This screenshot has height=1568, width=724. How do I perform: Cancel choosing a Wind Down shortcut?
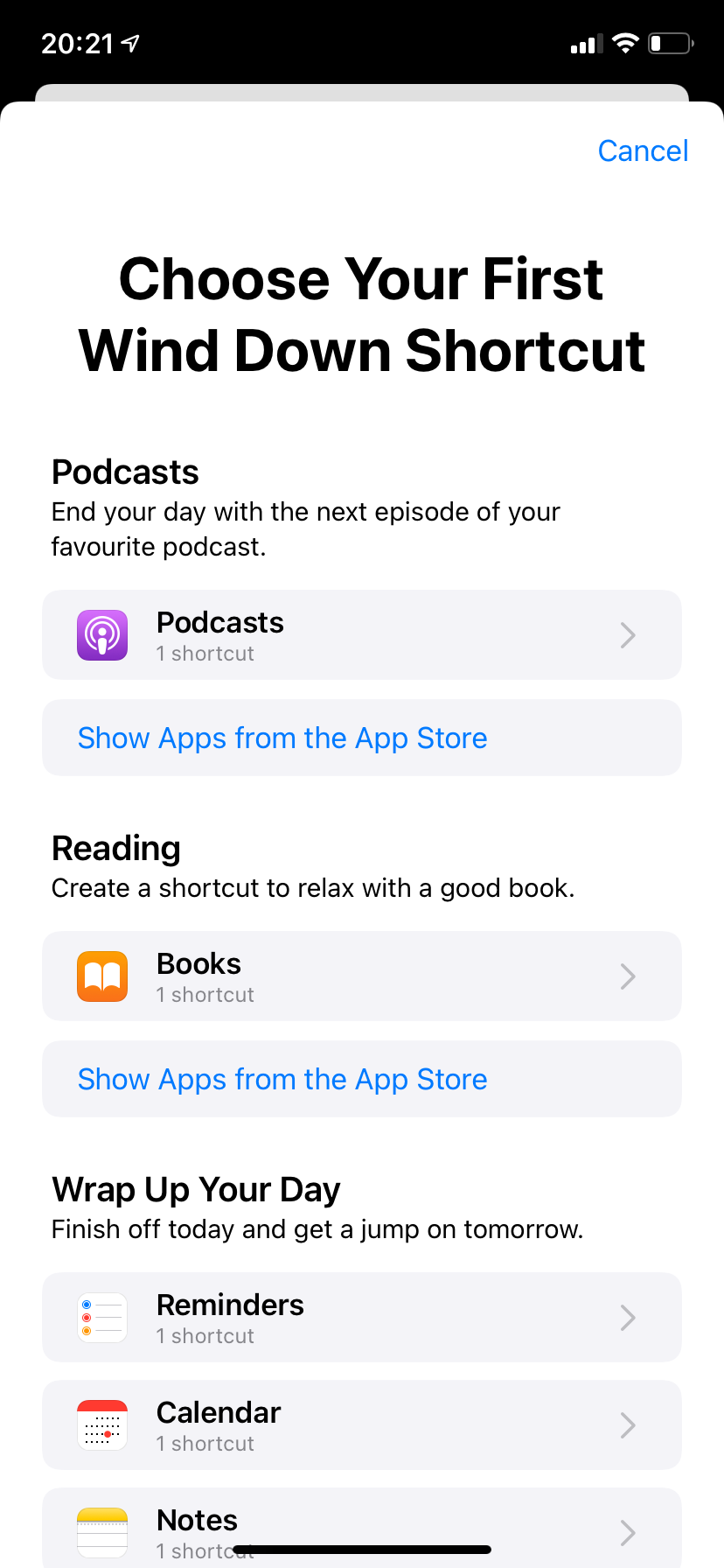tap(643, 151)
